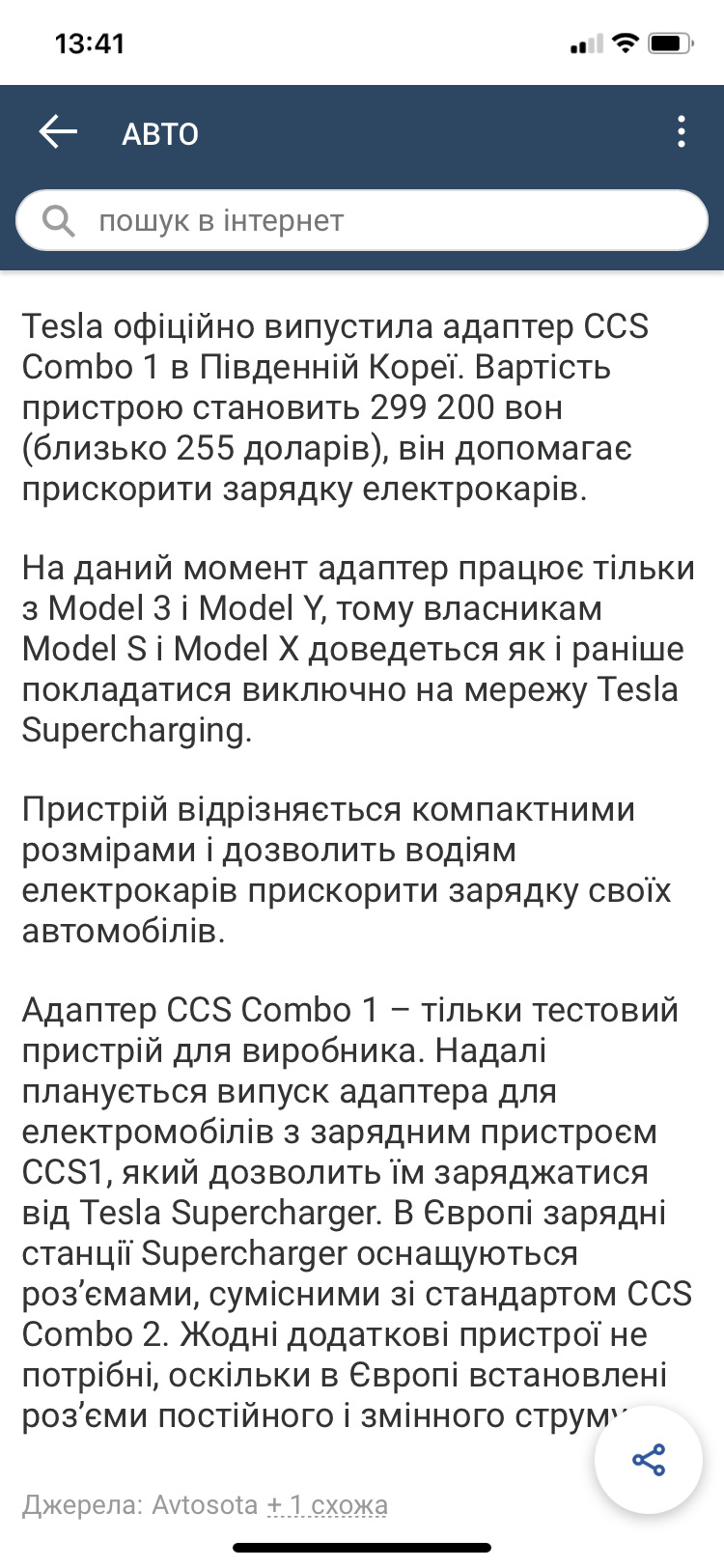Open the three-dot overflow menu

682,132
